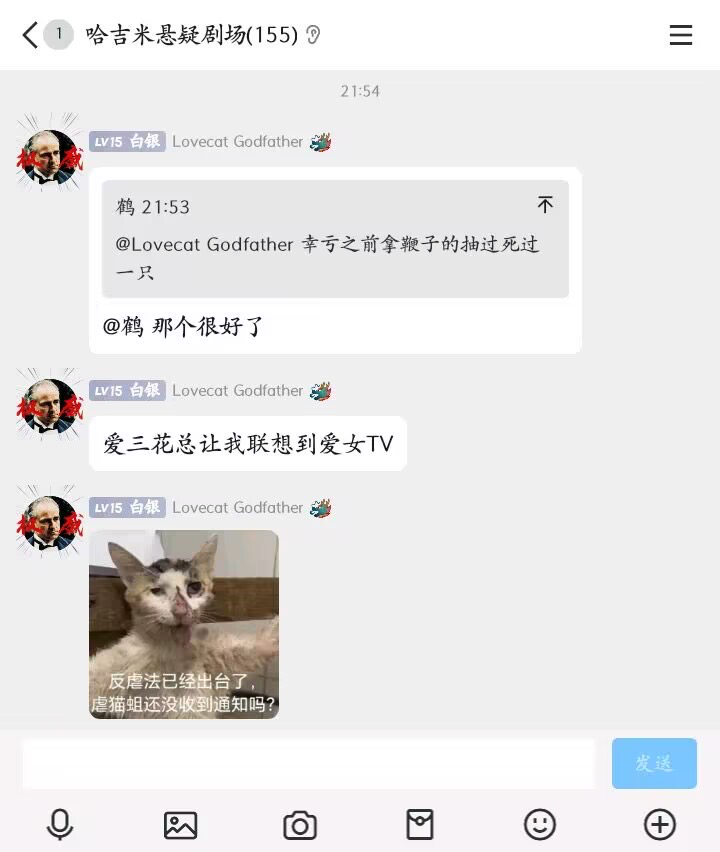View Lovecat Godfather's avatar on the top message
Viewport: 720px width, 852px height.
pos(48,158)
